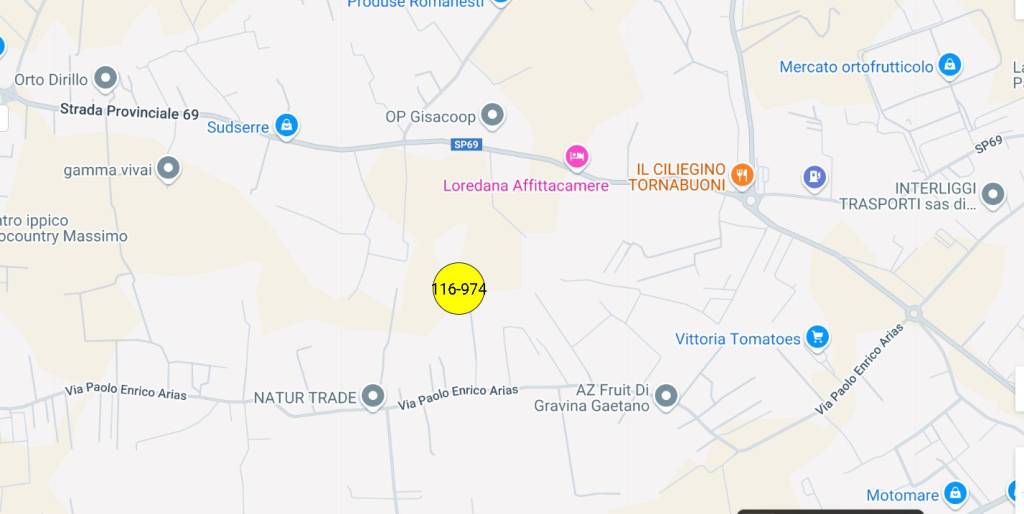Open the NATUR TRADE marker
Image resolution: width=1024 pixels, height=514 pixels.
373,396
